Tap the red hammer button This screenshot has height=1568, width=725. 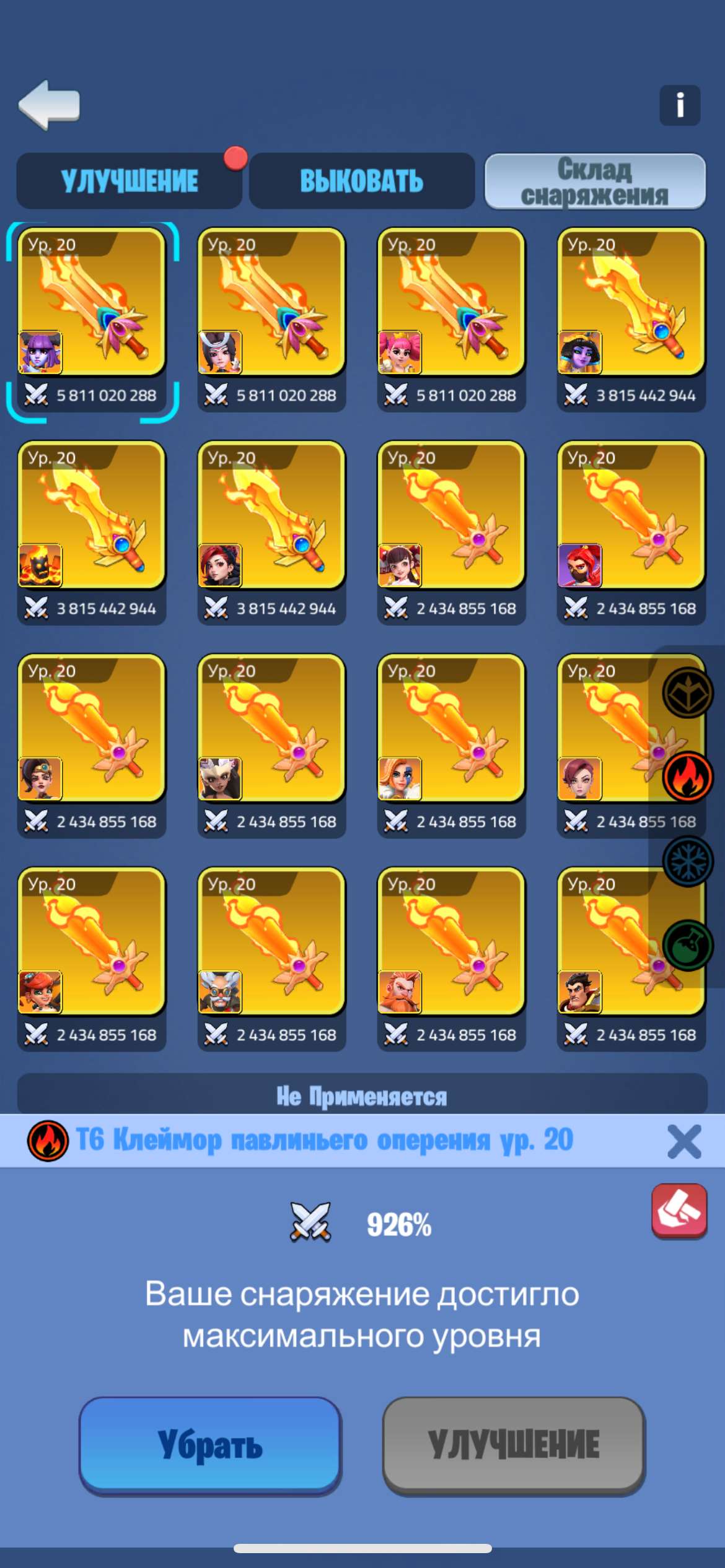pyautogui.click(x=679, y=1211)
